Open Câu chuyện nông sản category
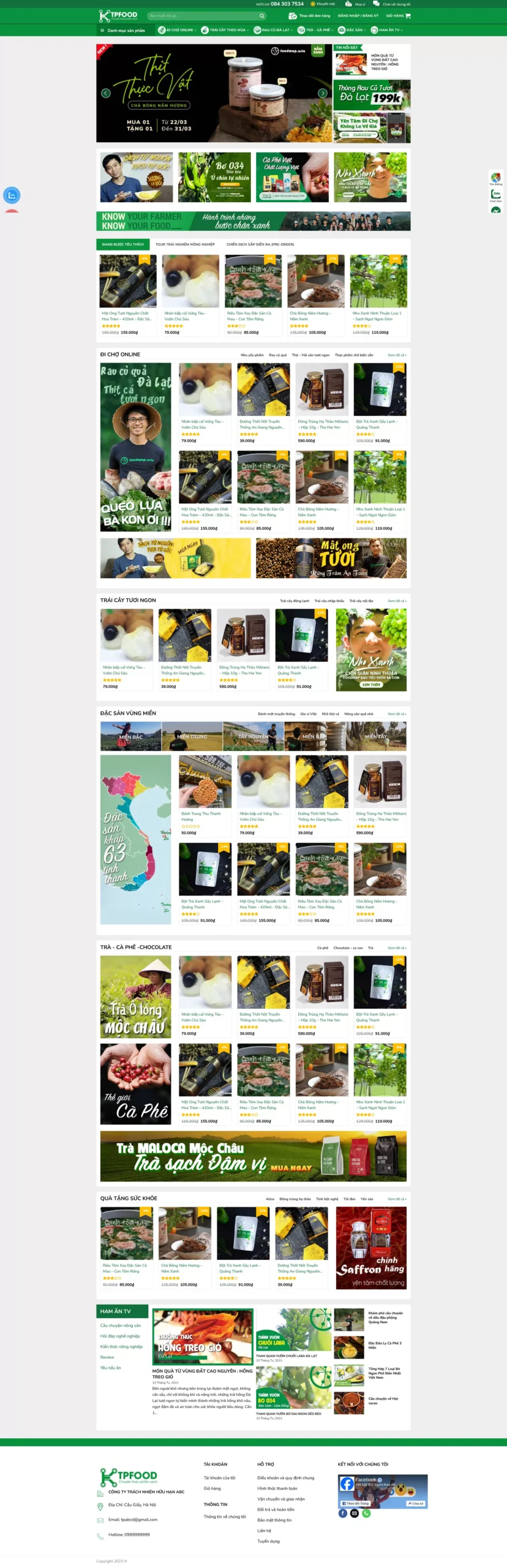This screenshot has height=1568, width=507. [121, 1325]
